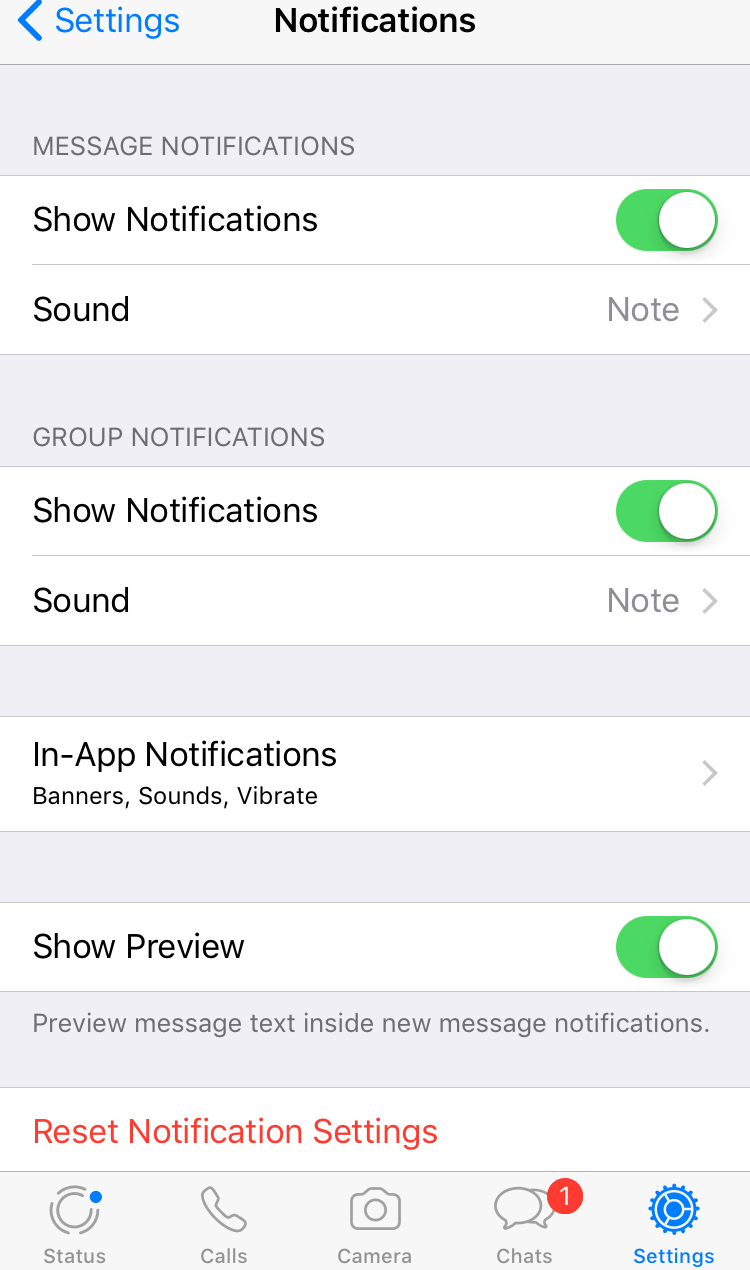Open Sound under Group Notifications

pos(375,601)
